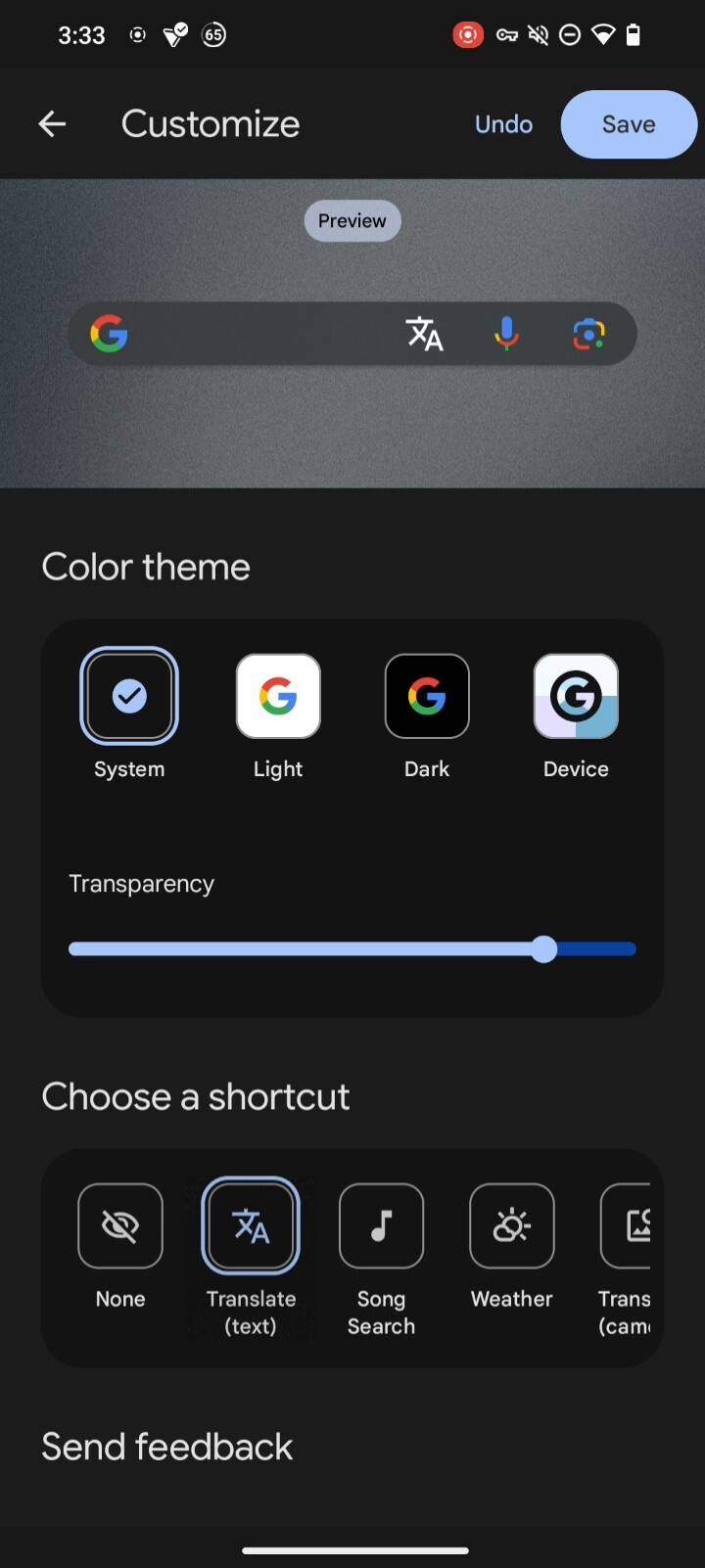
Task: Select the Translate (text) shortcut
Action: (251, 1225)
